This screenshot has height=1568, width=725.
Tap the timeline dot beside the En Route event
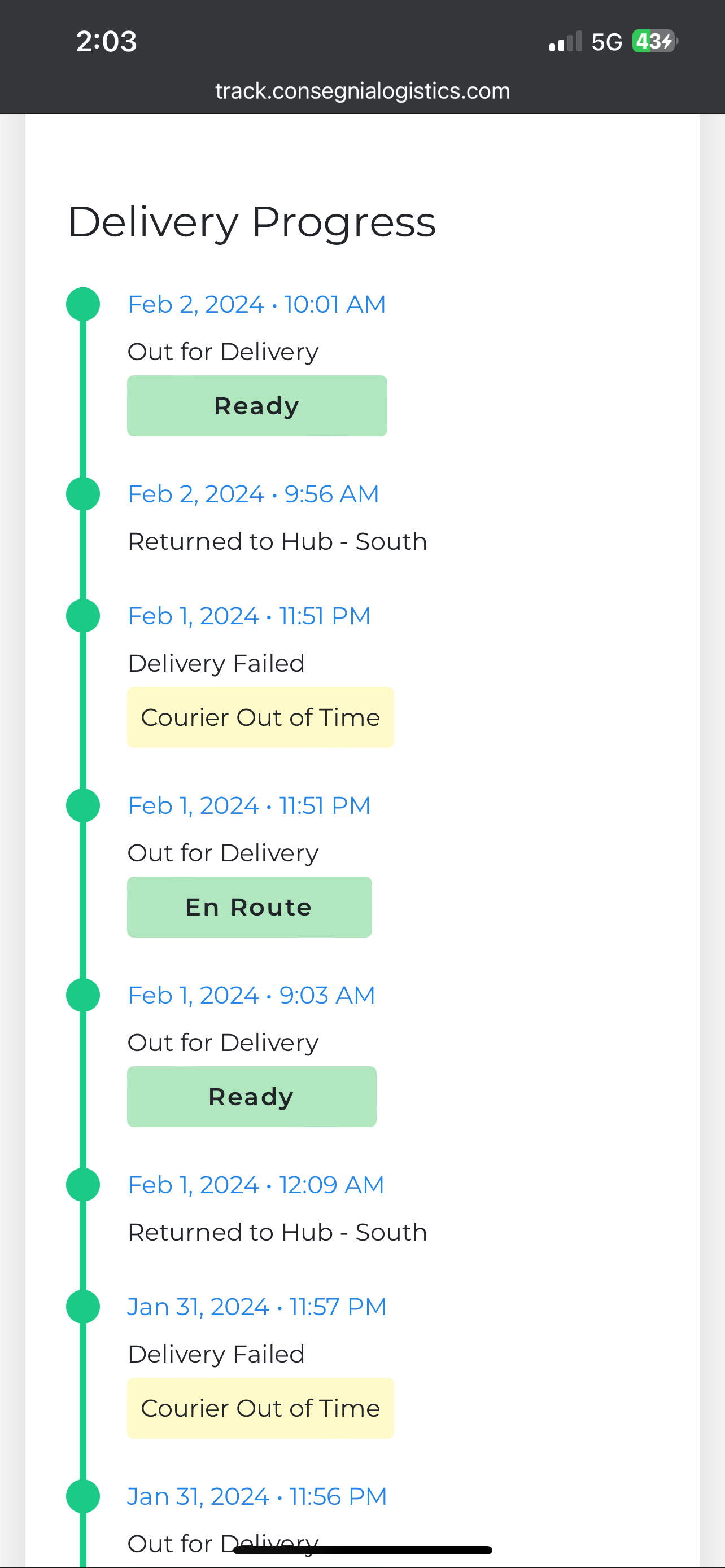click(x=84, y=805)
